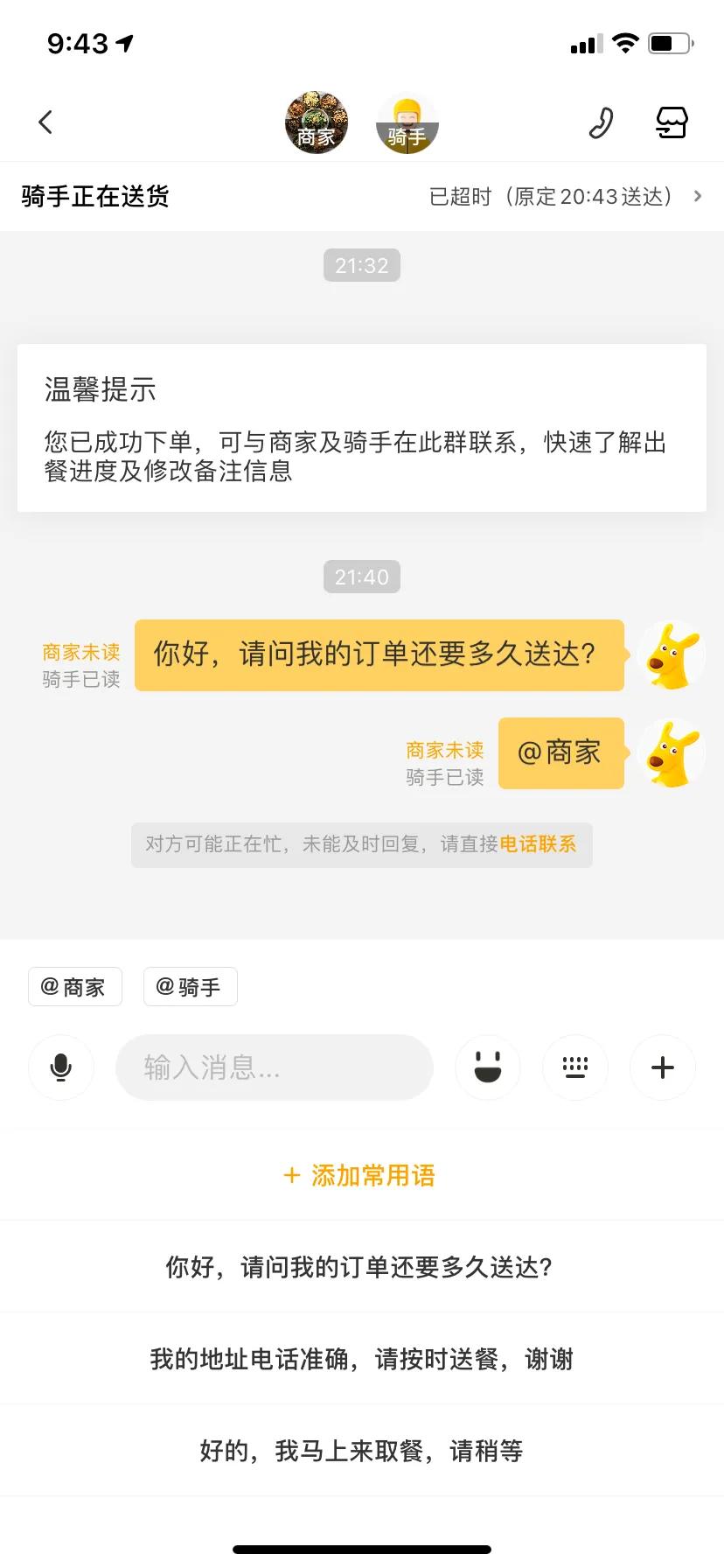Send quick reply confirming address and phone
Image resolution: width=724 pixels, height=1568 pixels.
point(361,1358)
